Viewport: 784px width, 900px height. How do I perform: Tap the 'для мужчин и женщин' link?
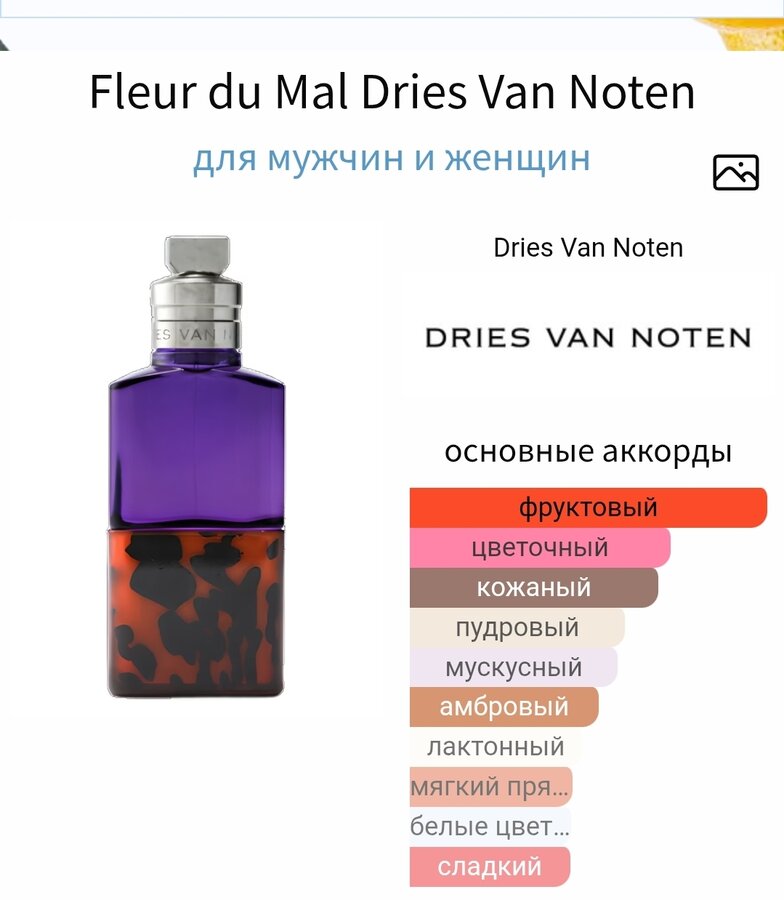tap(391, 158)
